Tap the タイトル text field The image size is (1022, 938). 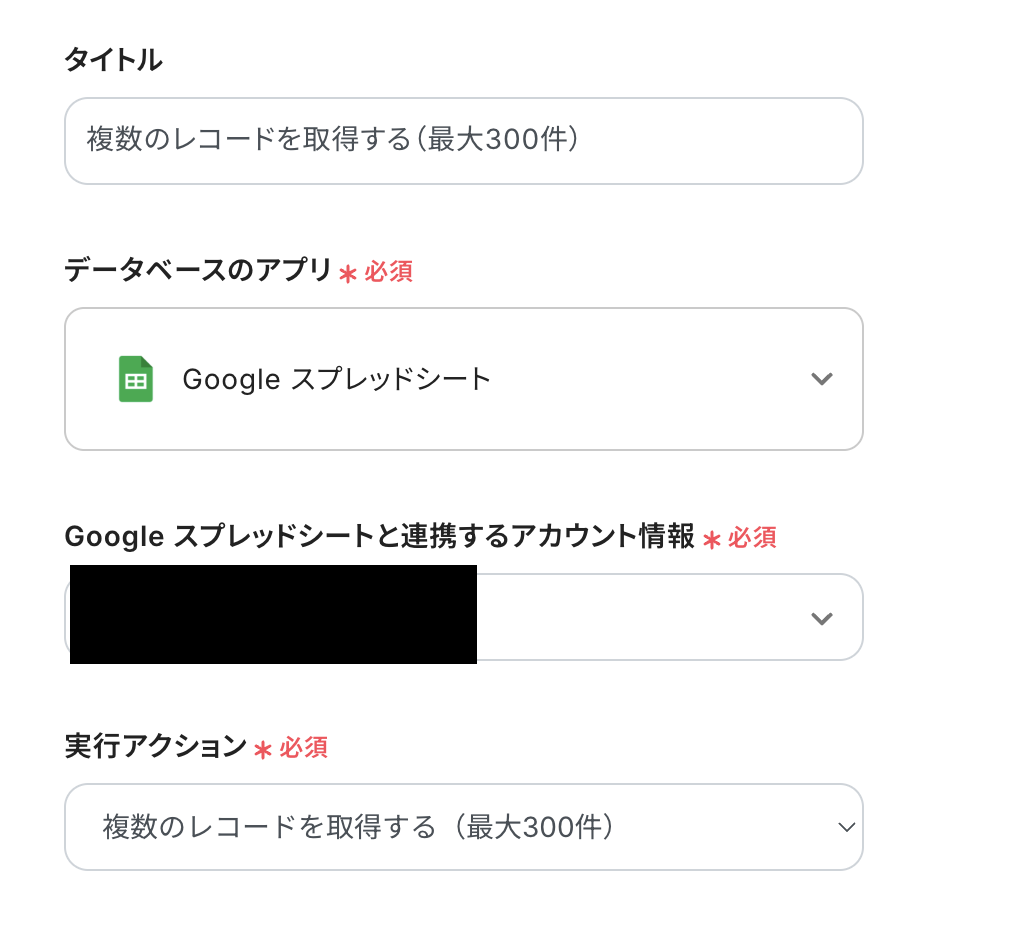coord(463,141)
